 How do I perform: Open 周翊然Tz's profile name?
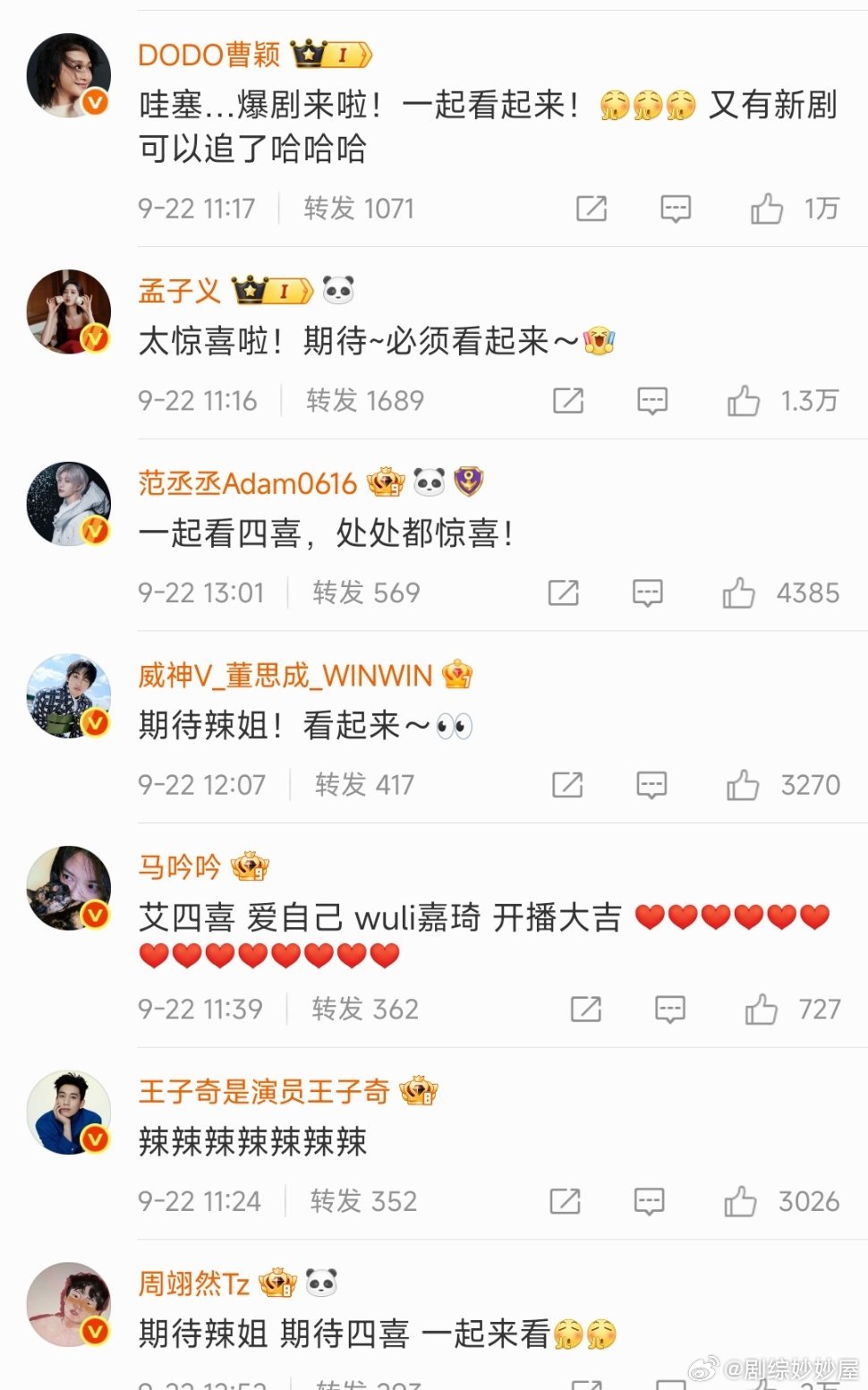(x=193, y=1283)
